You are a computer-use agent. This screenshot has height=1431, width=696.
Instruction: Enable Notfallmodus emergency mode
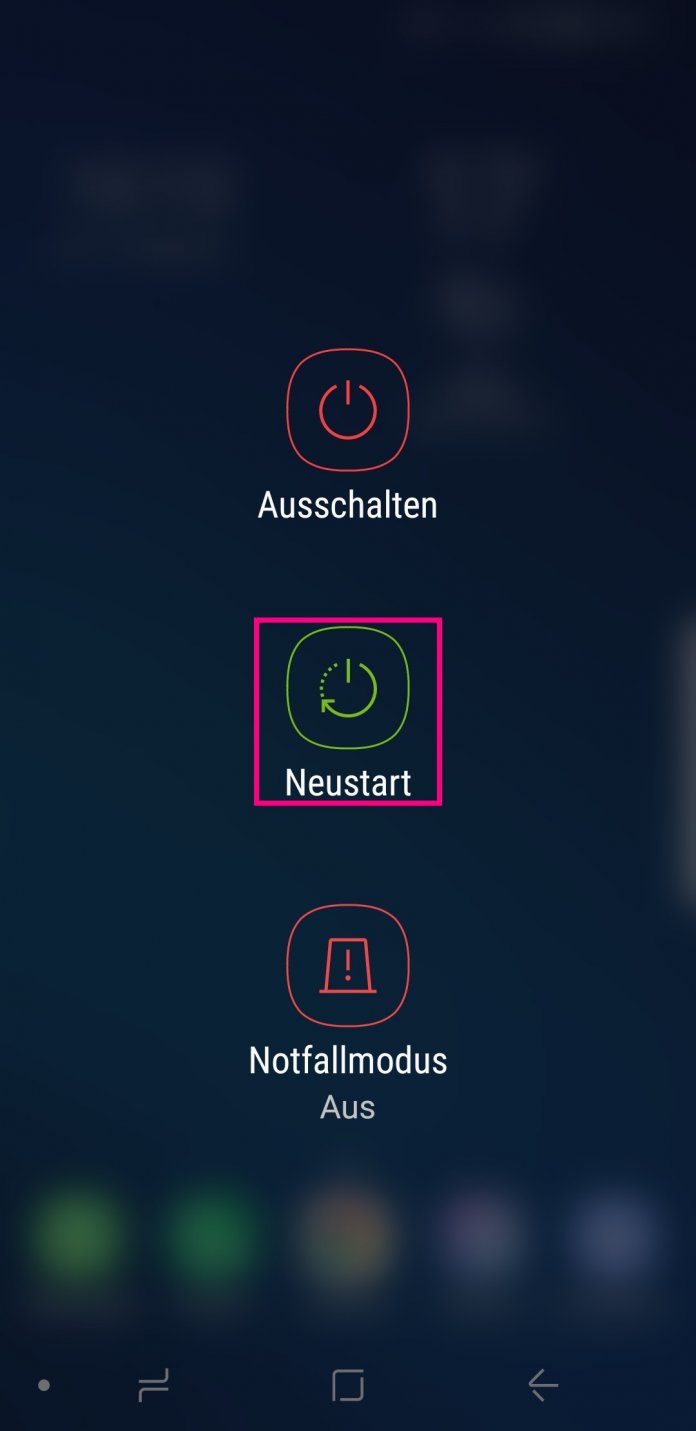coord(347,966)
